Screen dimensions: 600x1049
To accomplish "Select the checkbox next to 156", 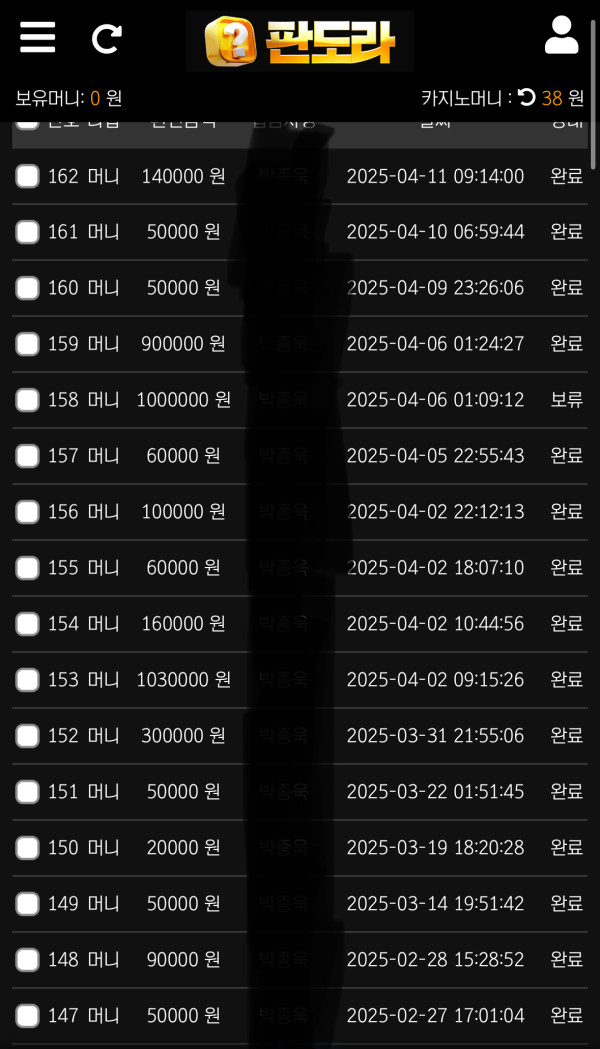I will [x=28, y=513].
